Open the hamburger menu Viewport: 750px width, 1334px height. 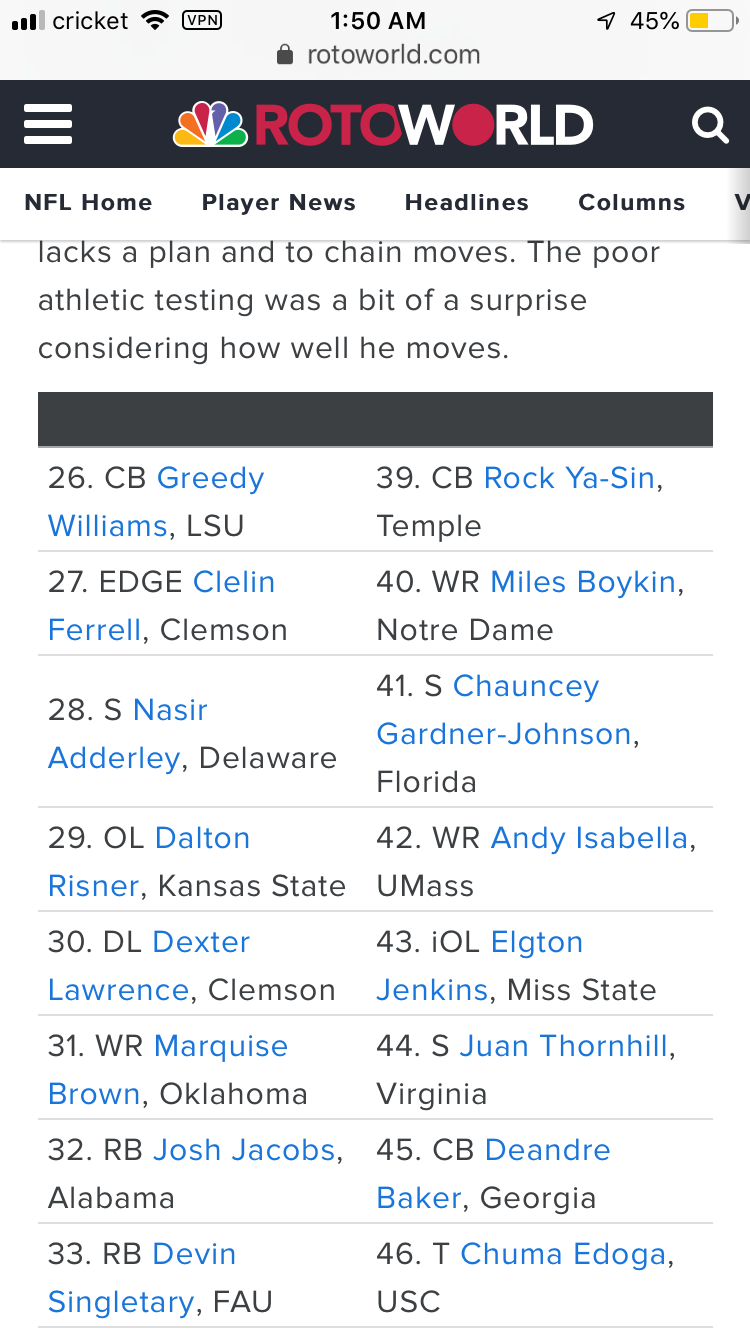pos(48,126)
